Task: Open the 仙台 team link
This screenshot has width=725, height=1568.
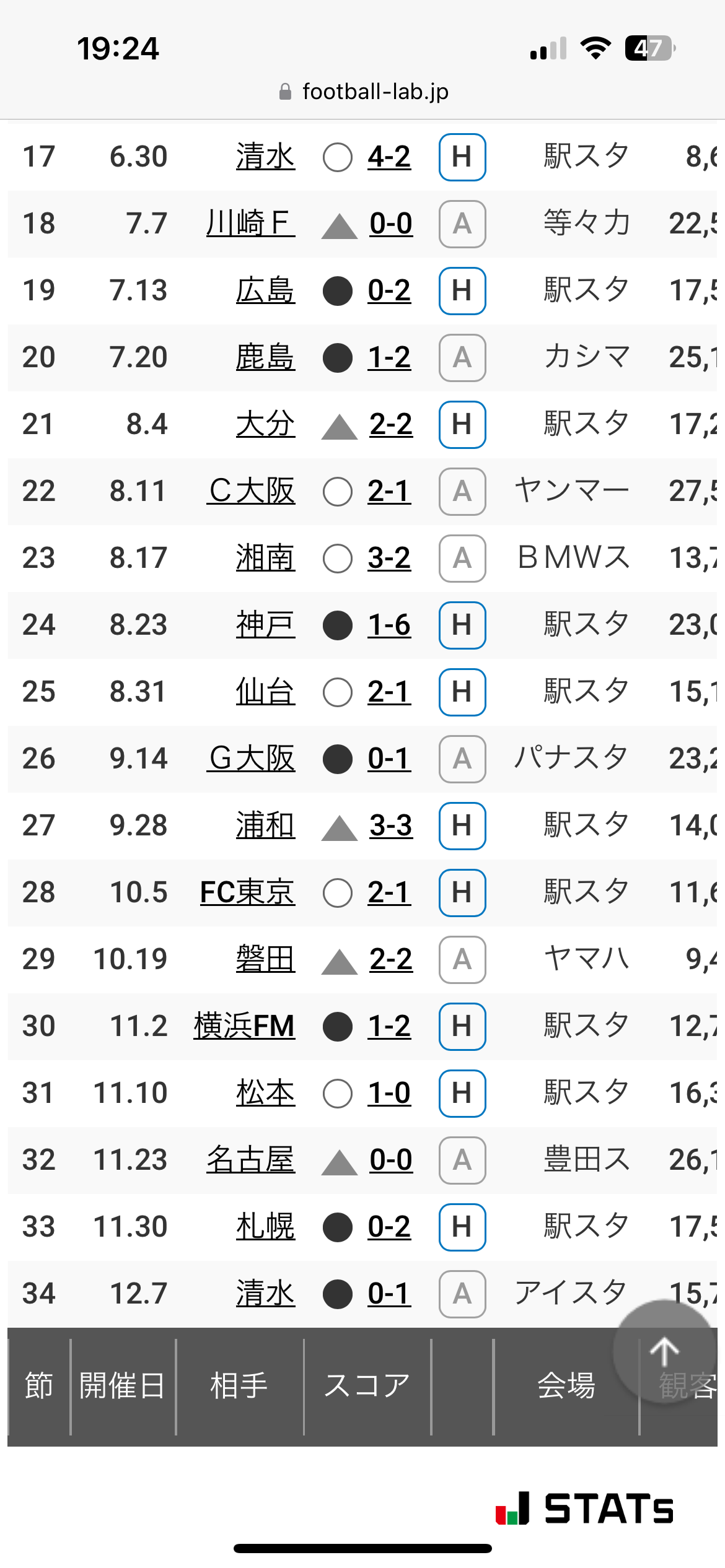Action: click(x=265, y=692)
